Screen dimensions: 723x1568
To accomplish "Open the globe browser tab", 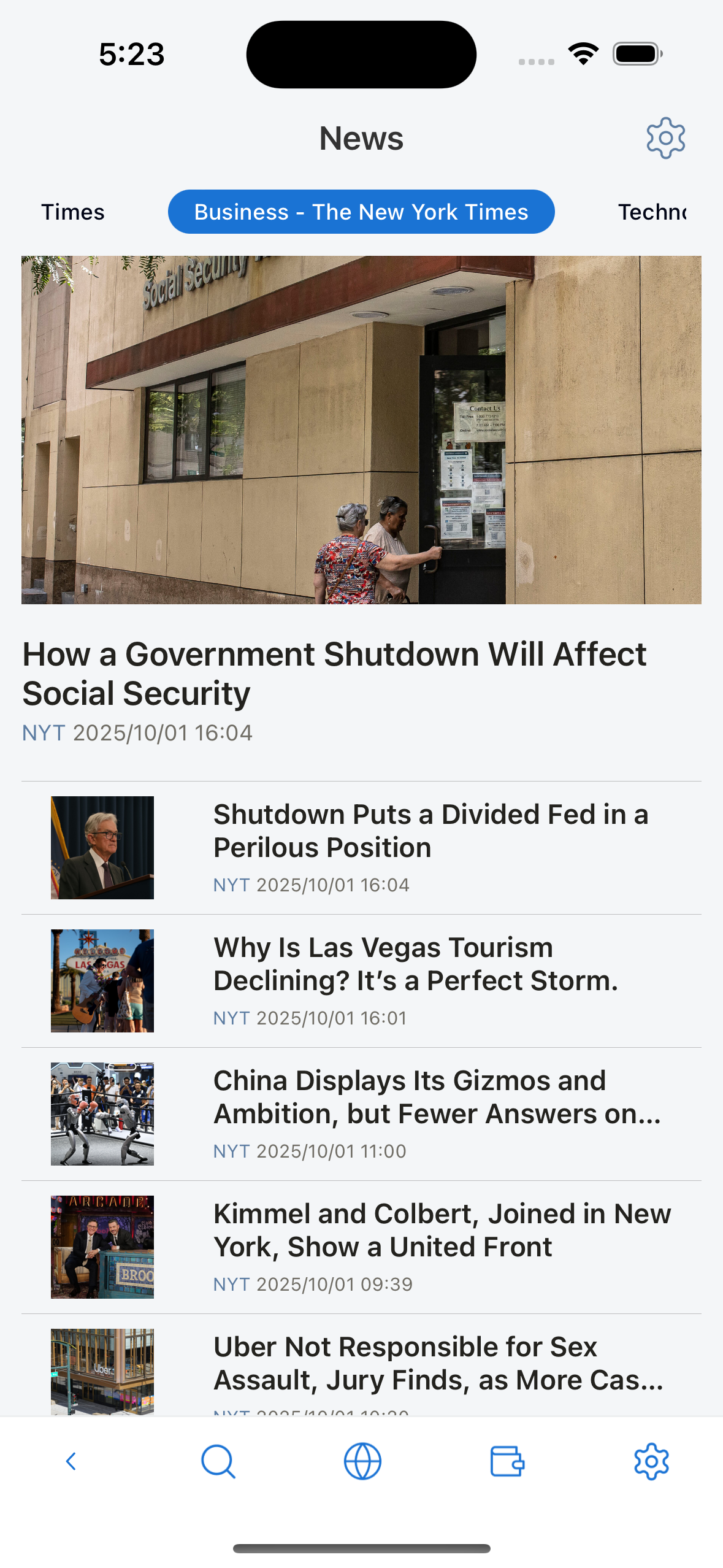I will pos(362,1461).
